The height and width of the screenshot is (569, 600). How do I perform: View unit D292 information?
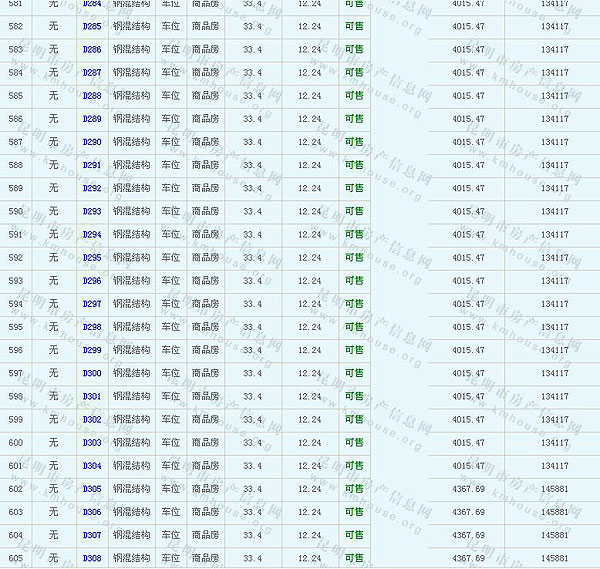click(91, 188)
